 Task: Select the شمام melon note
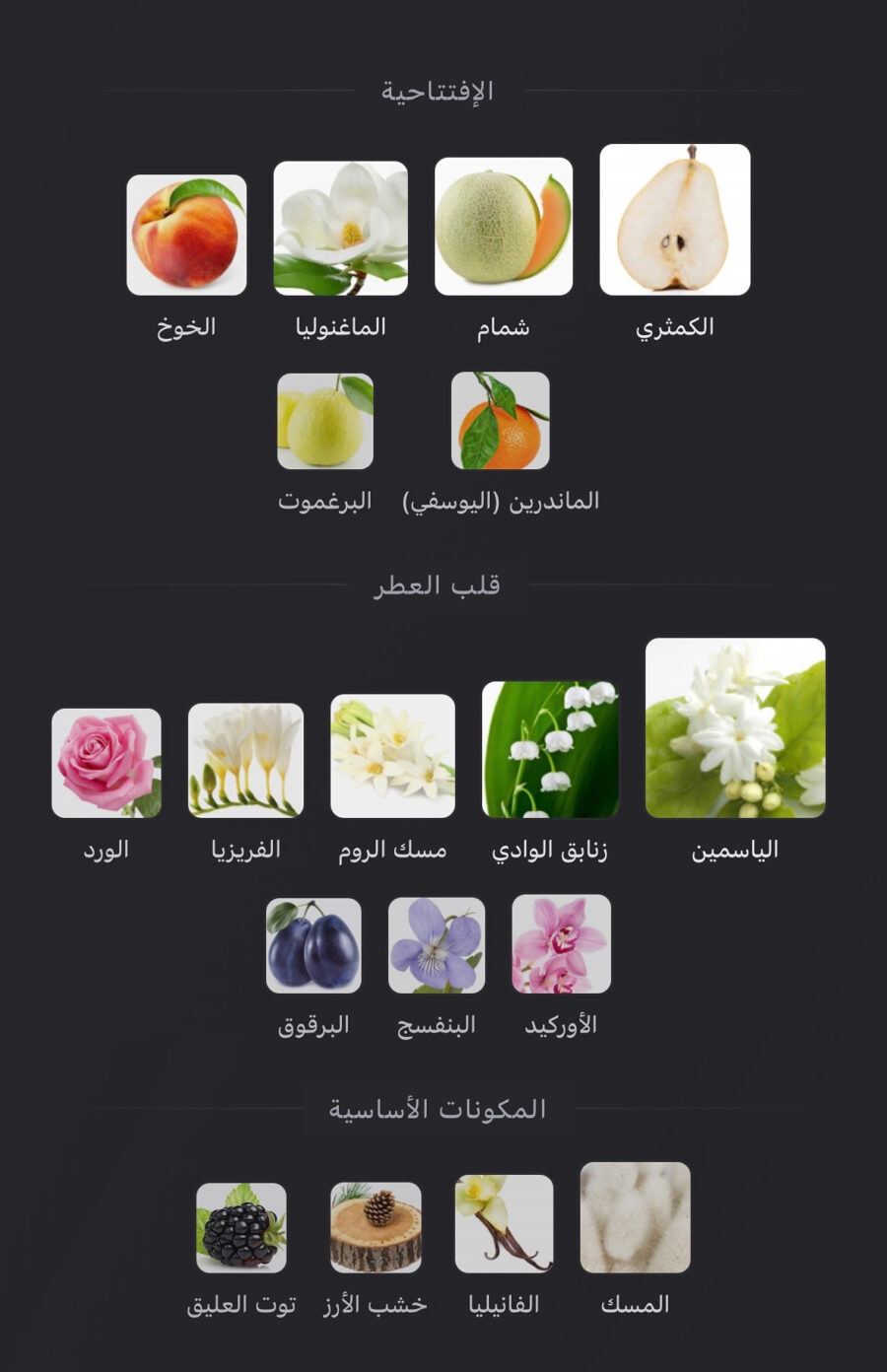504,227
